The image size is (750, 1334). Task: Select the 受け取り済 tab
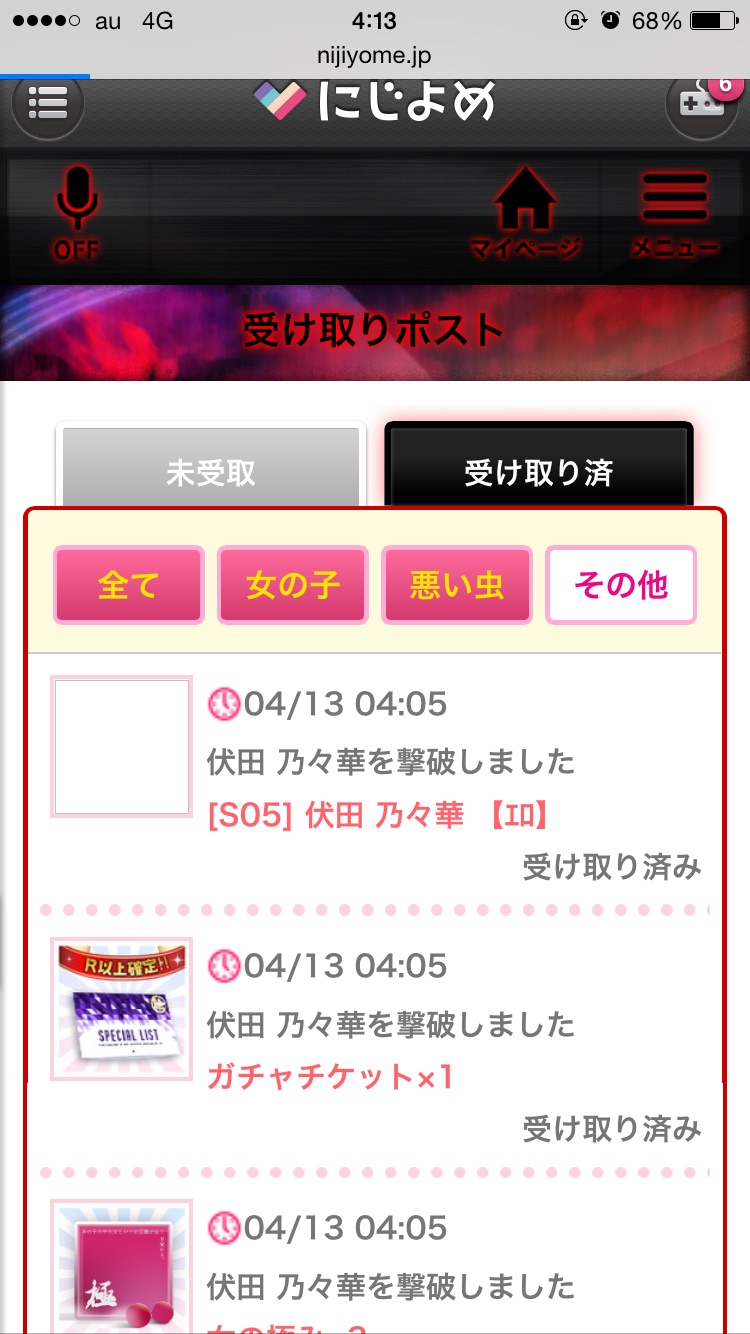point(538,470)
